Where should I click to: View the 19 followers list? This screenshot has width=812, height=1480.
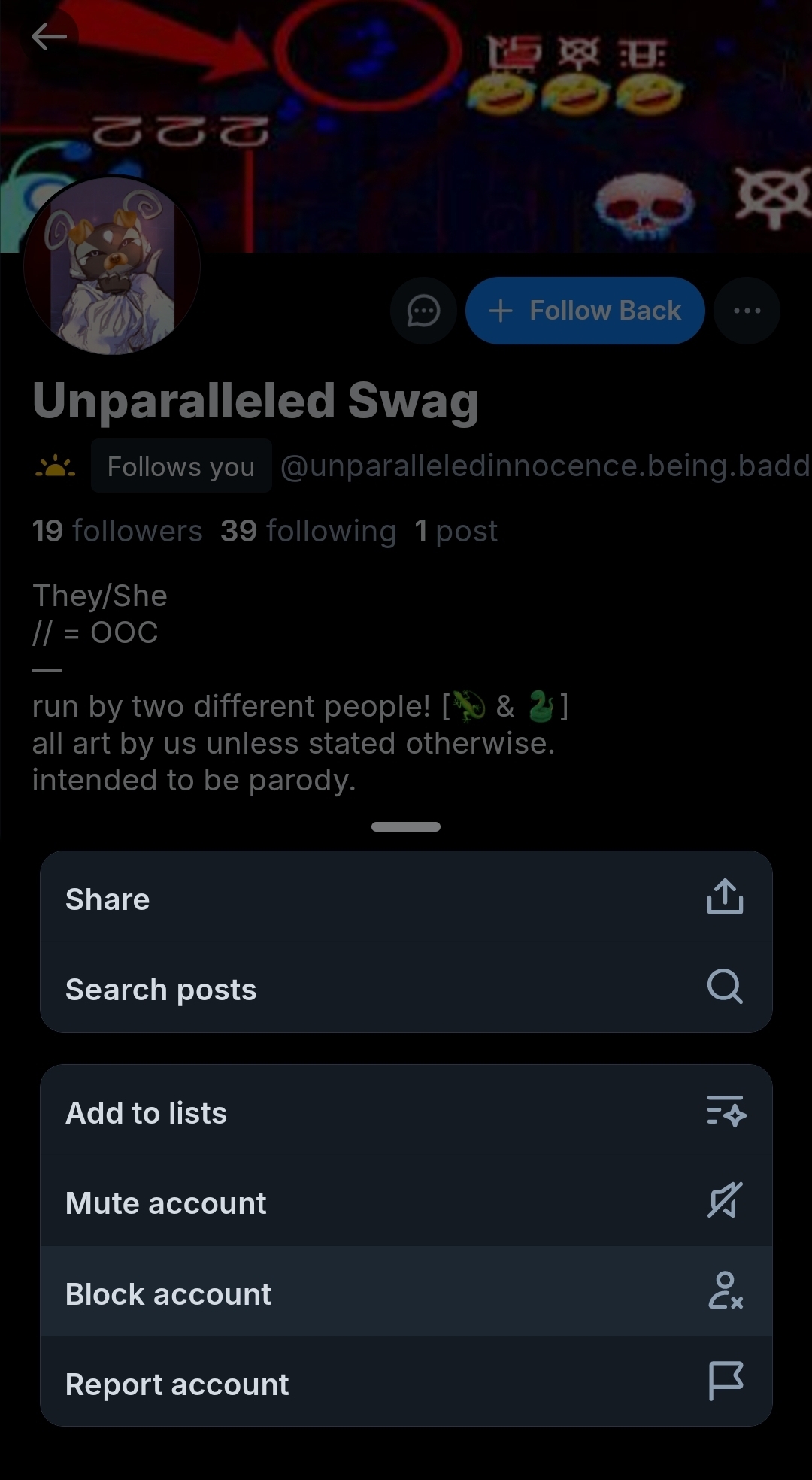point(117,531)
